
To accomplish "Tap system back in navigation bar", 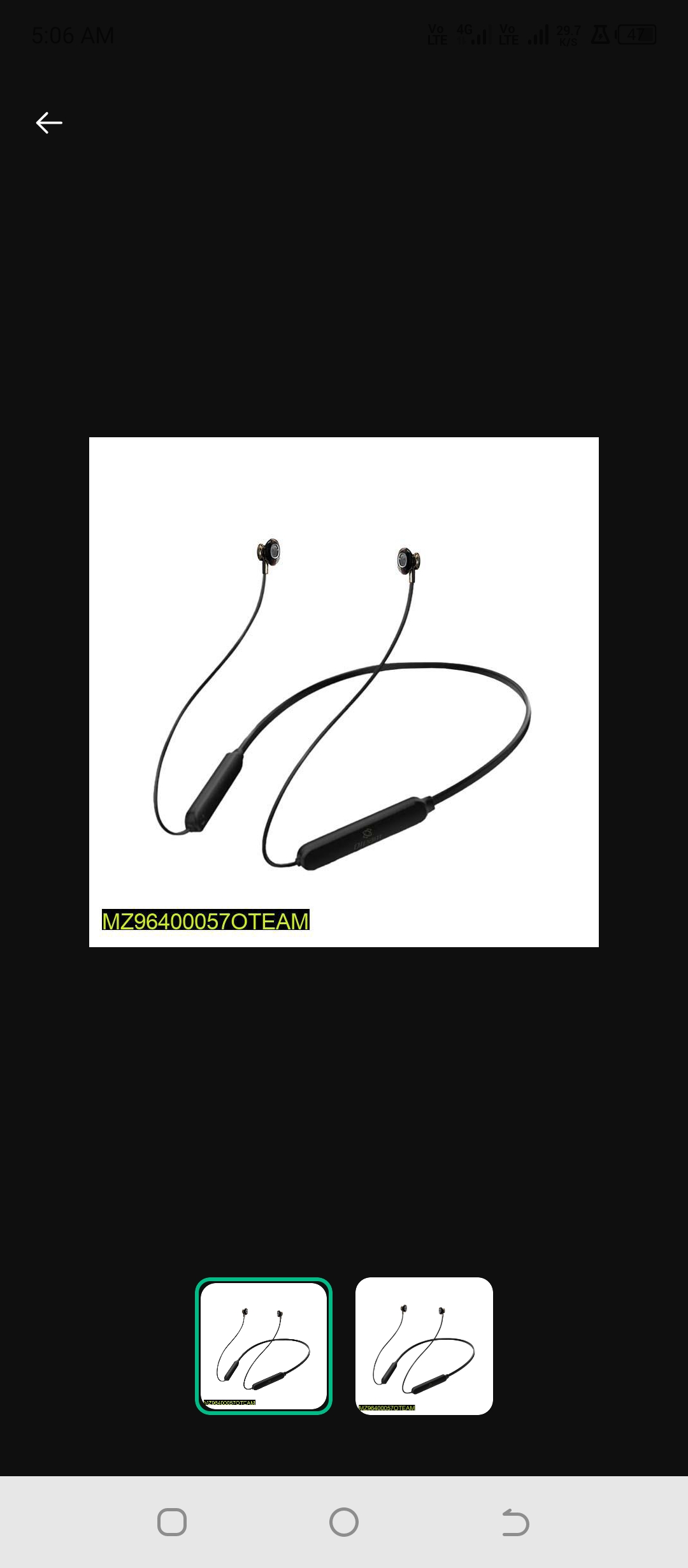I will pos(515,1522).
